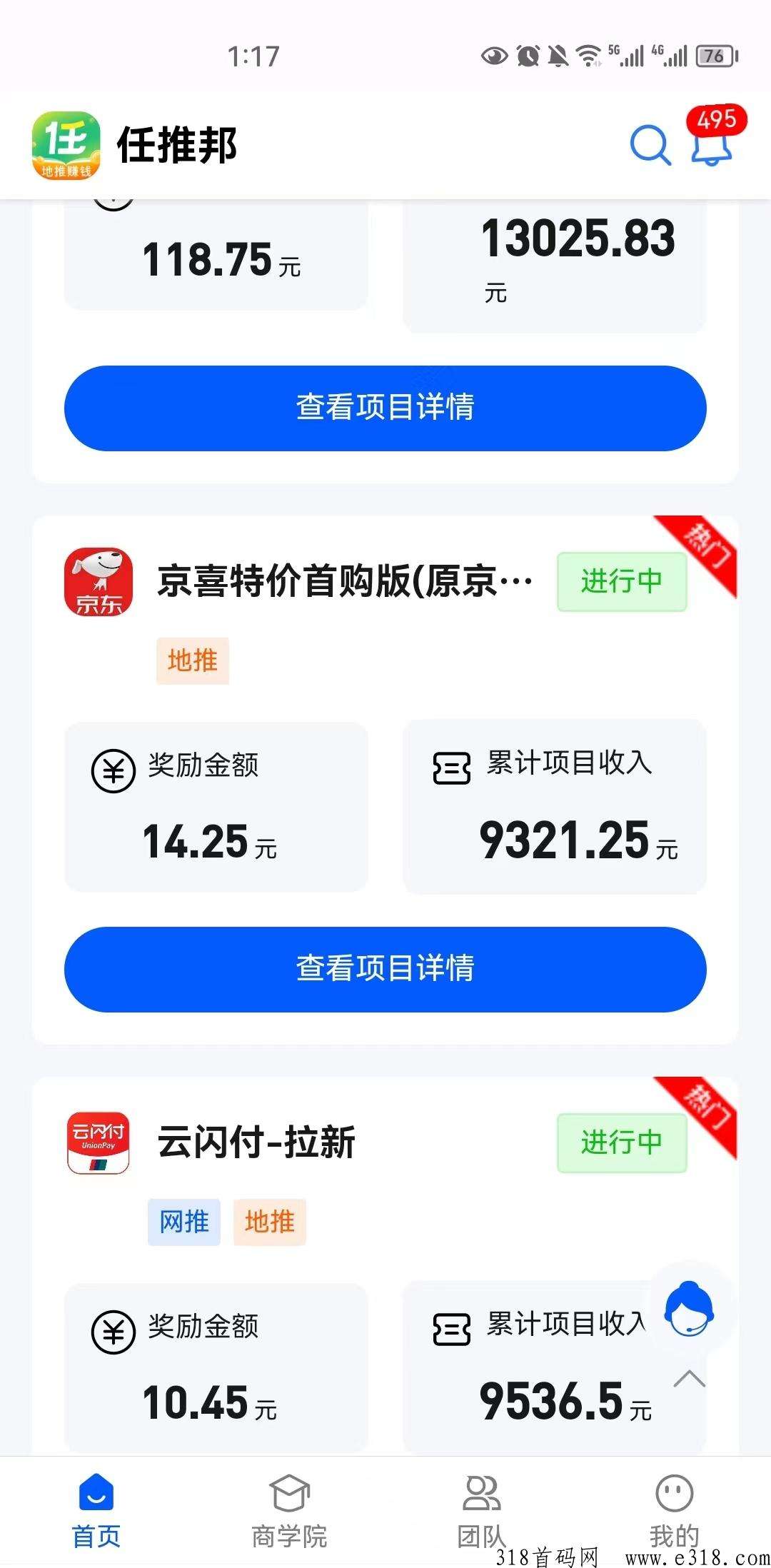Select the 首页 tab
Viewport: 771px width, 1568px height.
[x=96, y=1511]
